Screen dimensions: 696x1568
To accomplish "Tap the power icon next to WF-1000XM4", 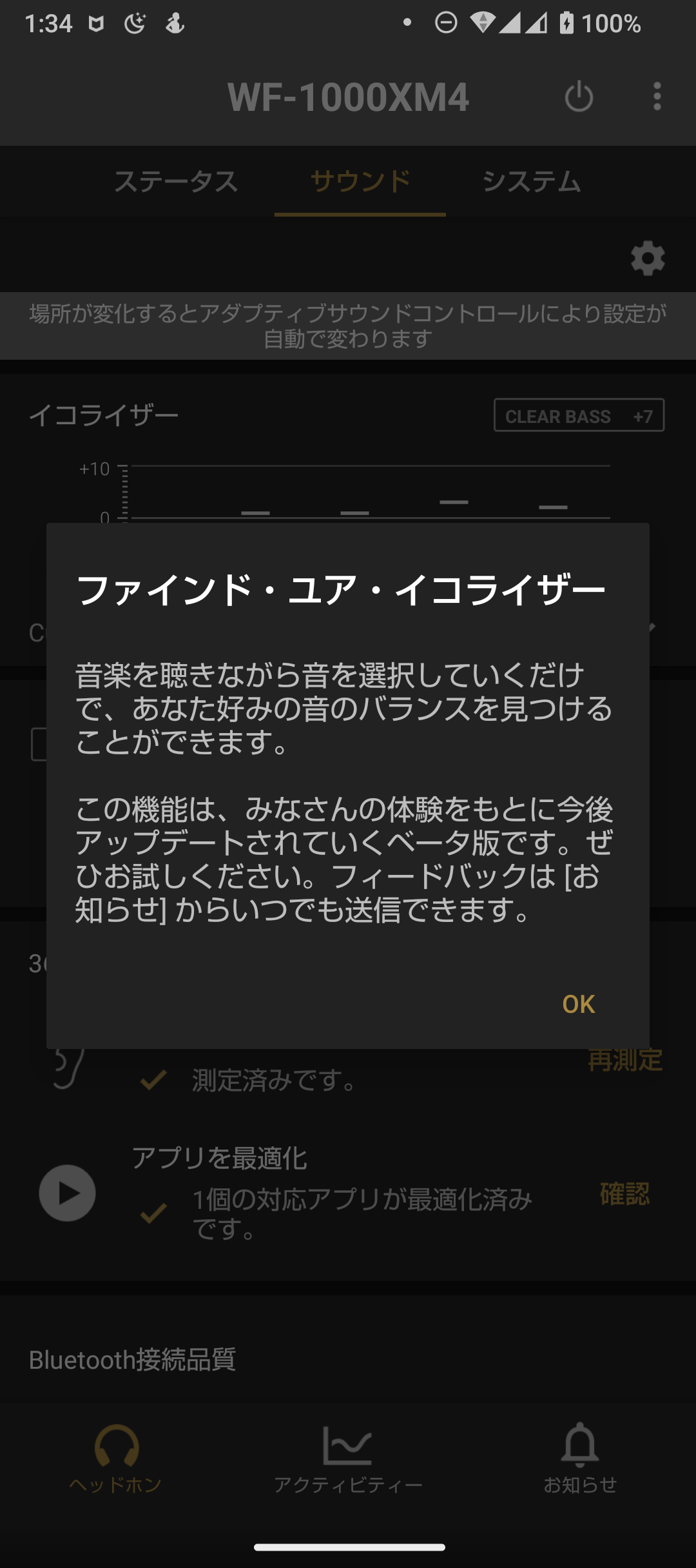I will click(579, 97).
